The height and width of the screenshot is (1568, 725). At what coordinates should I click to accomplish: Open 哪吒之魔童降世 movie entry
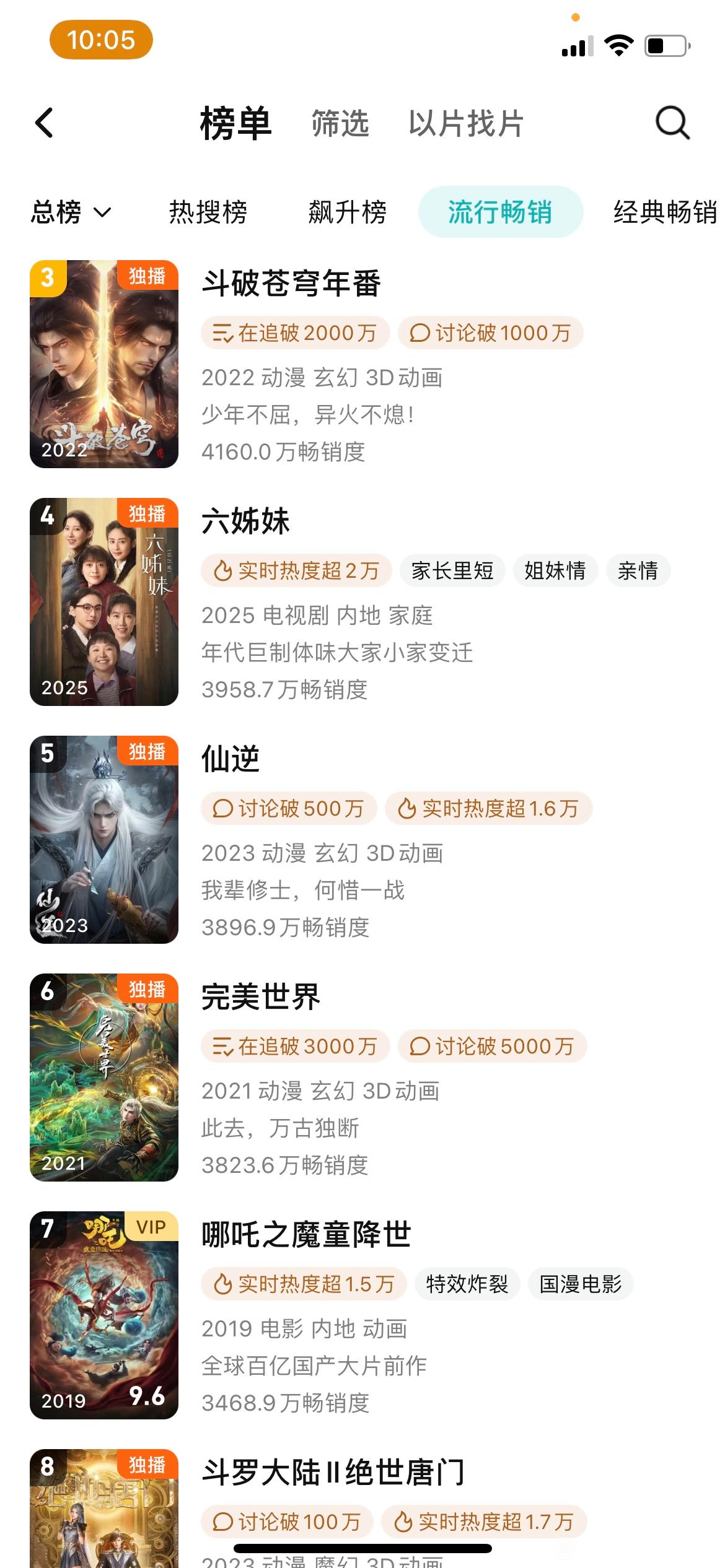[362, 1315]
